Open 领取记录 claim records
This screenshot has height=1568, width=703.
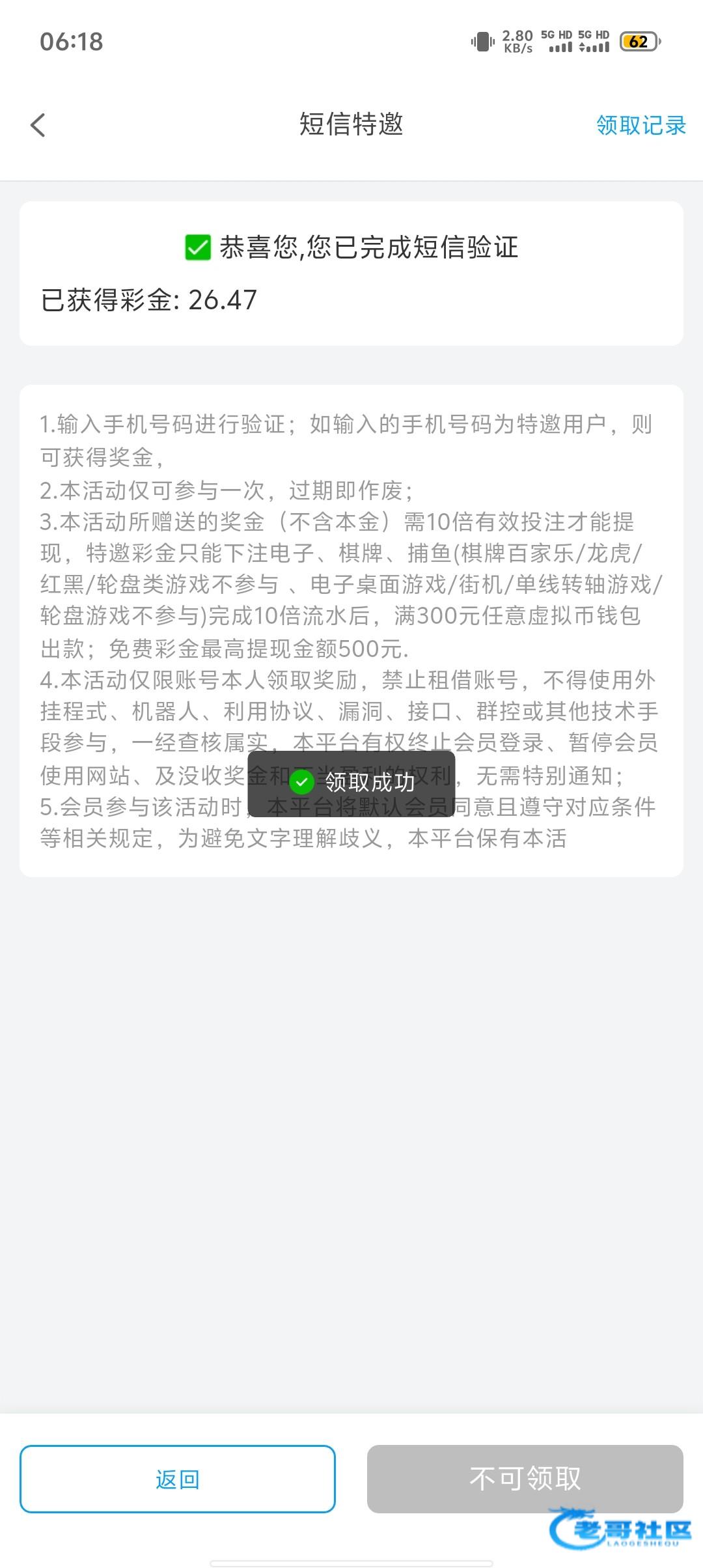(x=641, y=125)
